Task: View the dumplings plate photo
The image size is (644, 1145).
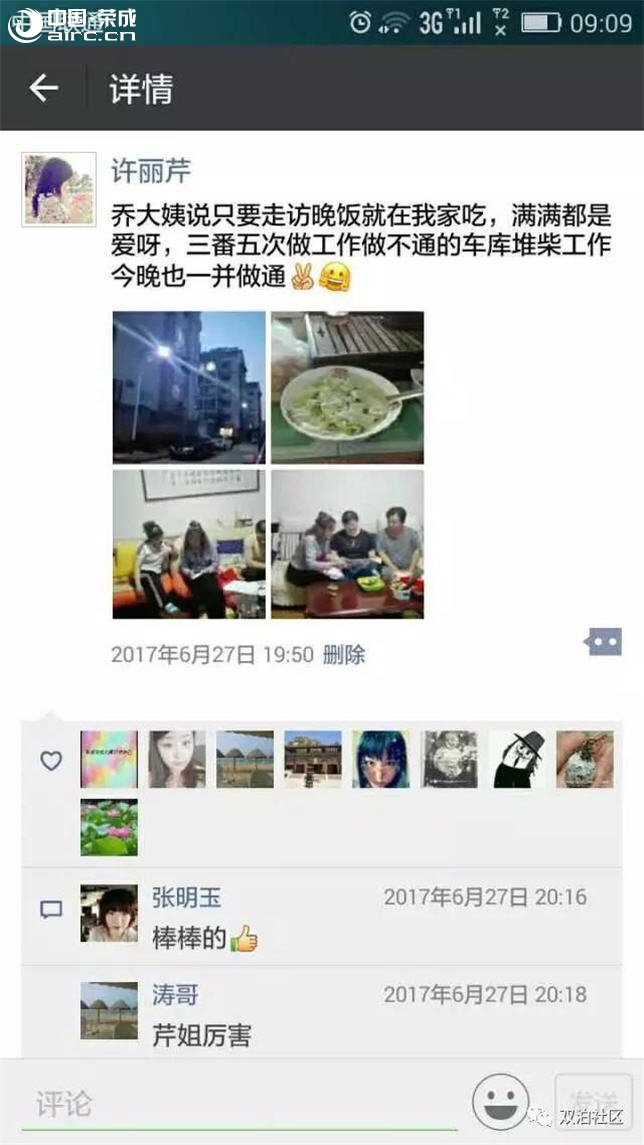Action: click(347, 387)
